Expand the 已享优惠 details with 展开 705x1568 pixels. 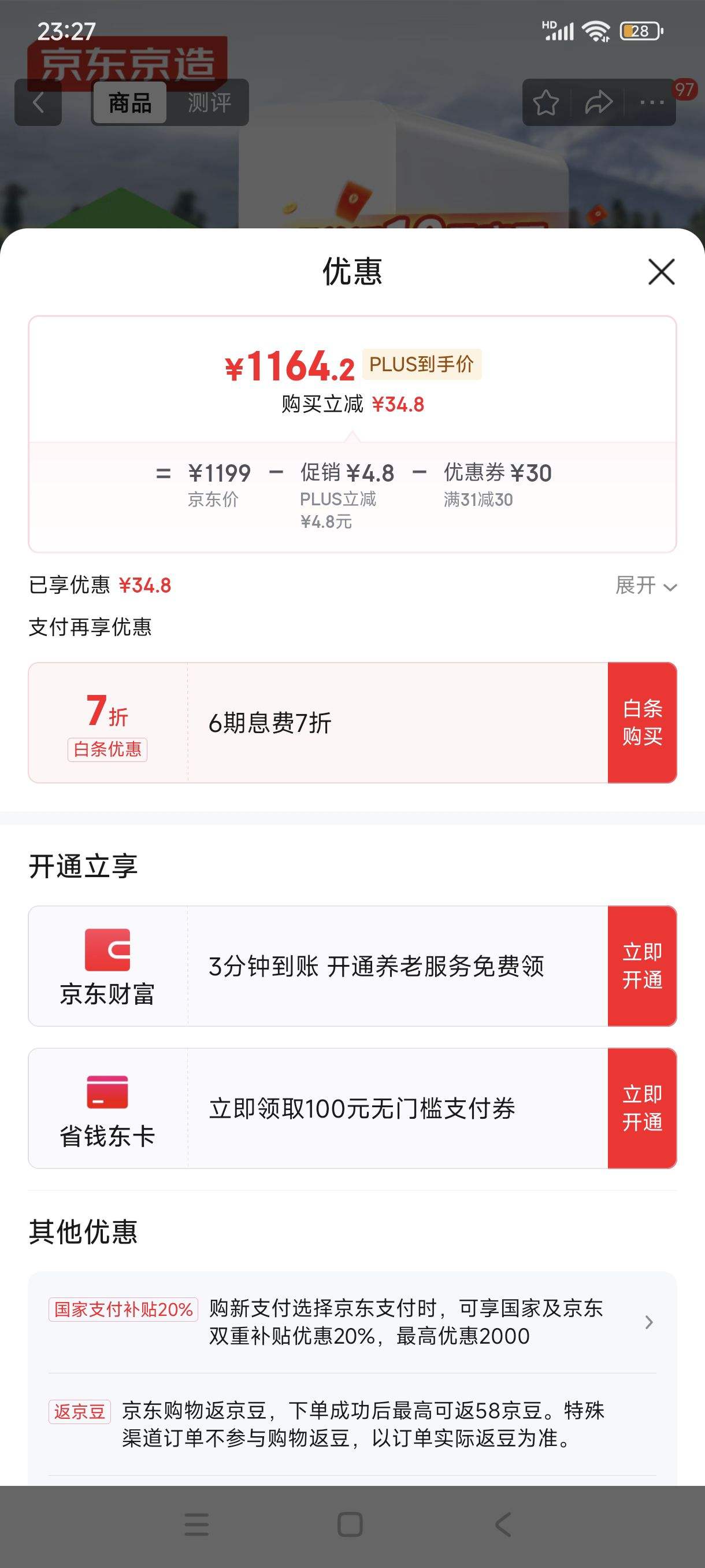click(645, 586)
